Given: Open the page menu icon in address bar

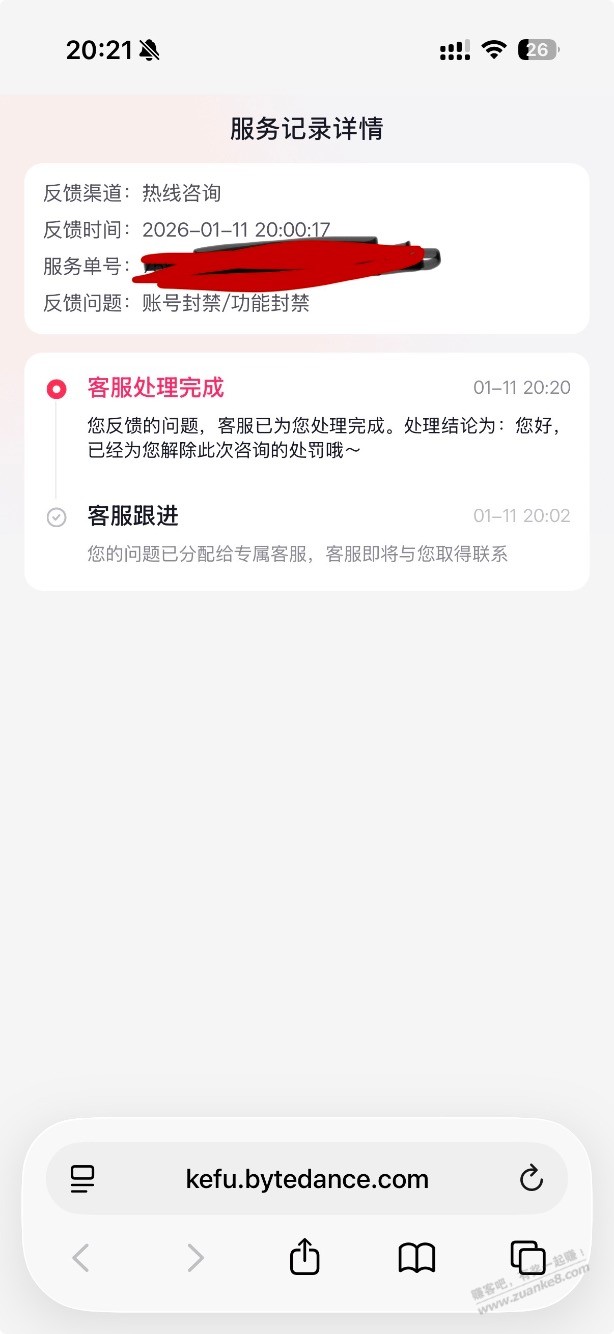Looking at the screenshot, I should click(x=83, y=1179).
